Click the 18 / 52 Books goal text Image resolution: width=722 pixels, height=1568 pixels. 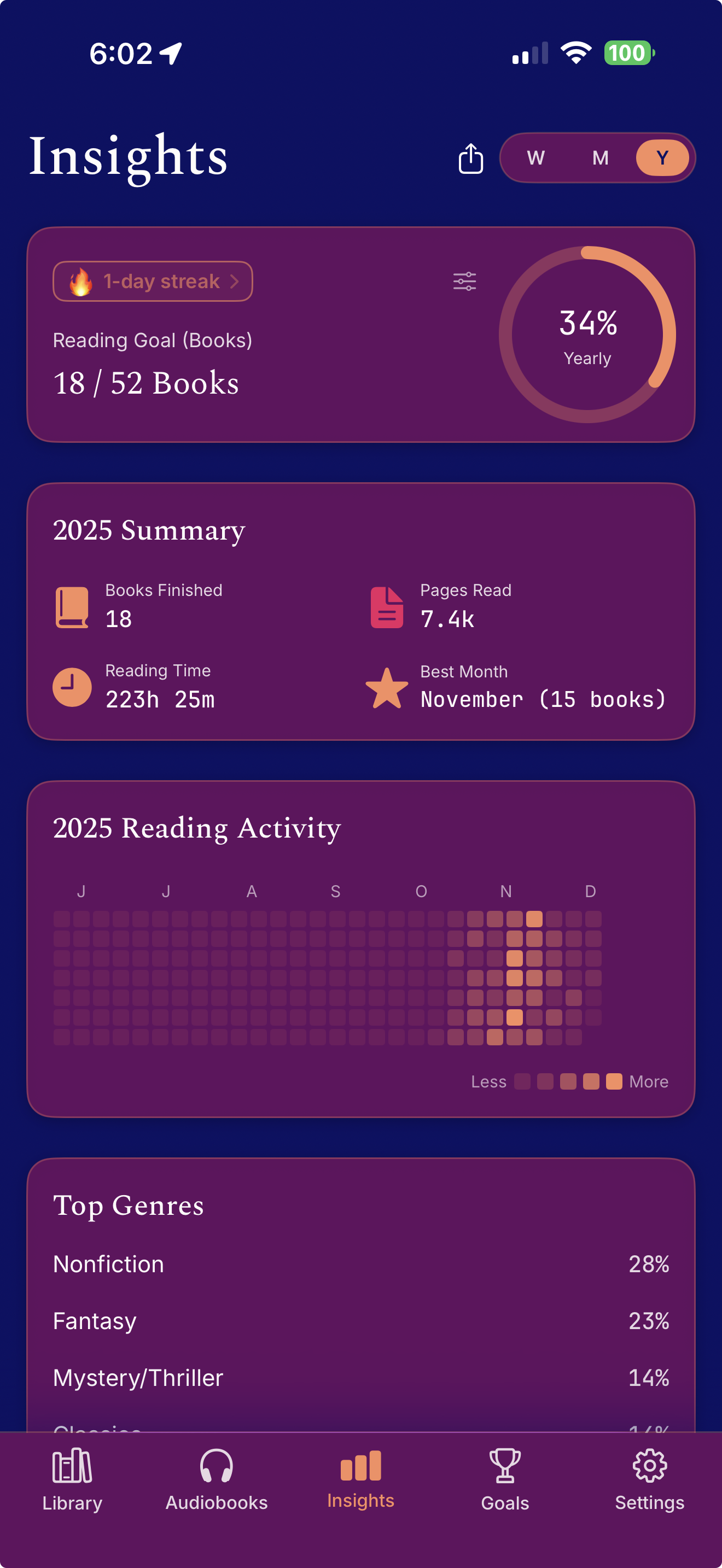point(146,383)
